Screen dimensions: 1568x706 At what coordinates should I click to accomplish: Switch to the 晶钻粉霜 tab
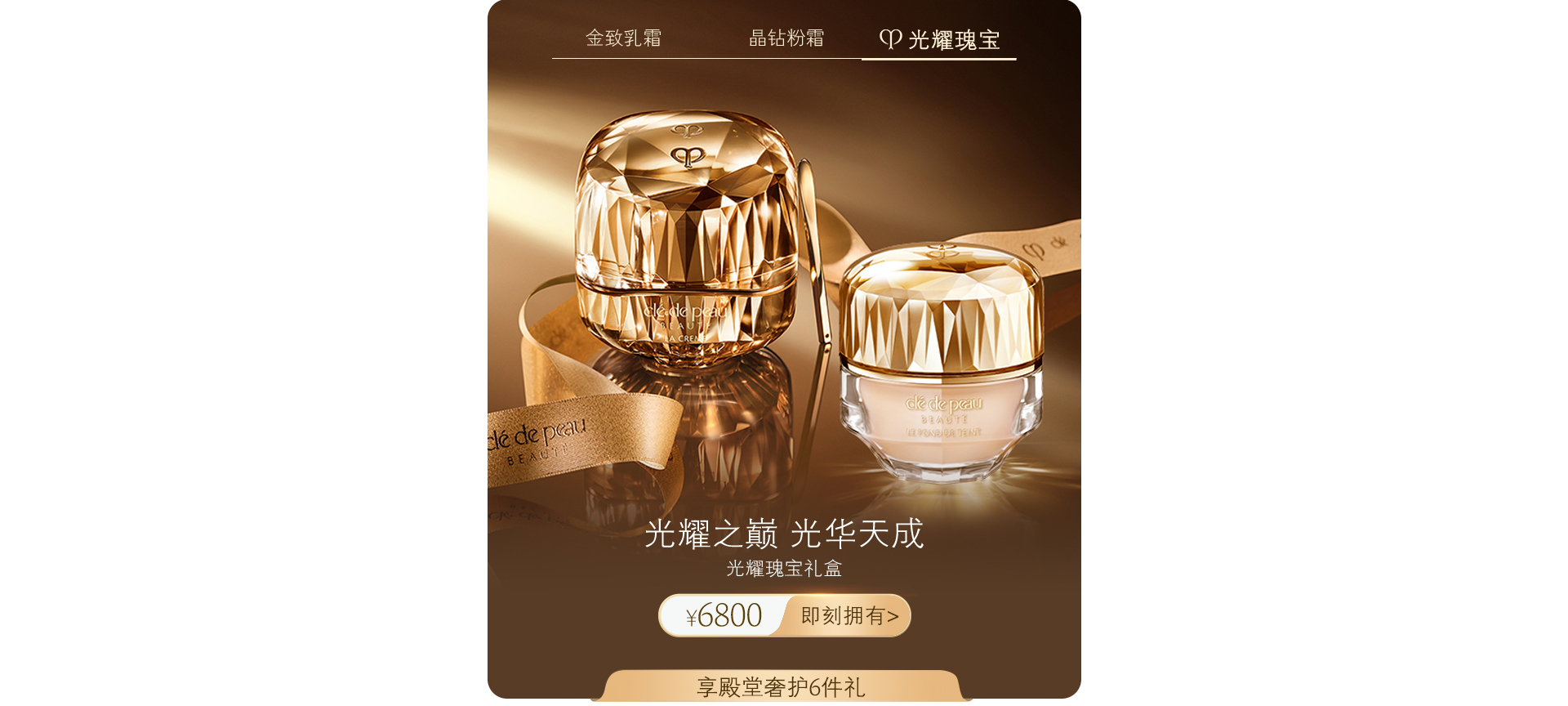[x=786, y=38]
